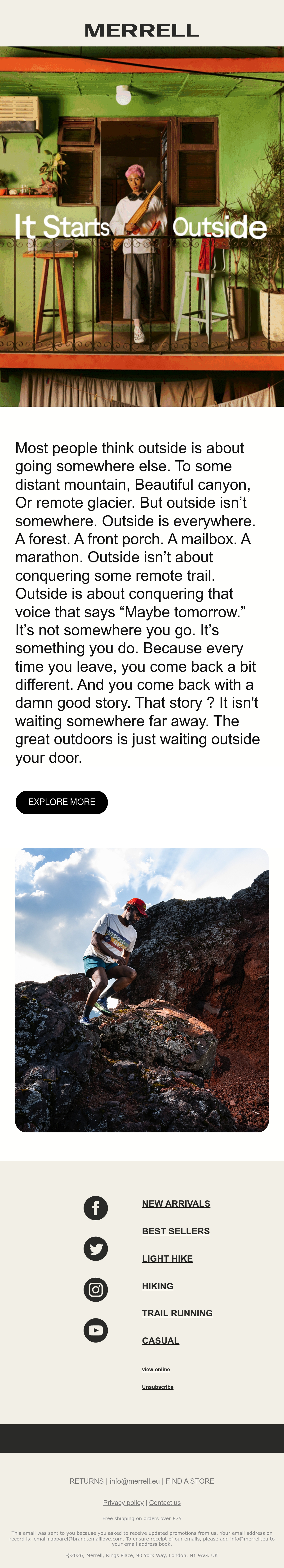Image resolution: width=284 pixels, height=1568 pixels.
Task: Tap the Unsubscribe link
Action: [x=158, y=1387]
